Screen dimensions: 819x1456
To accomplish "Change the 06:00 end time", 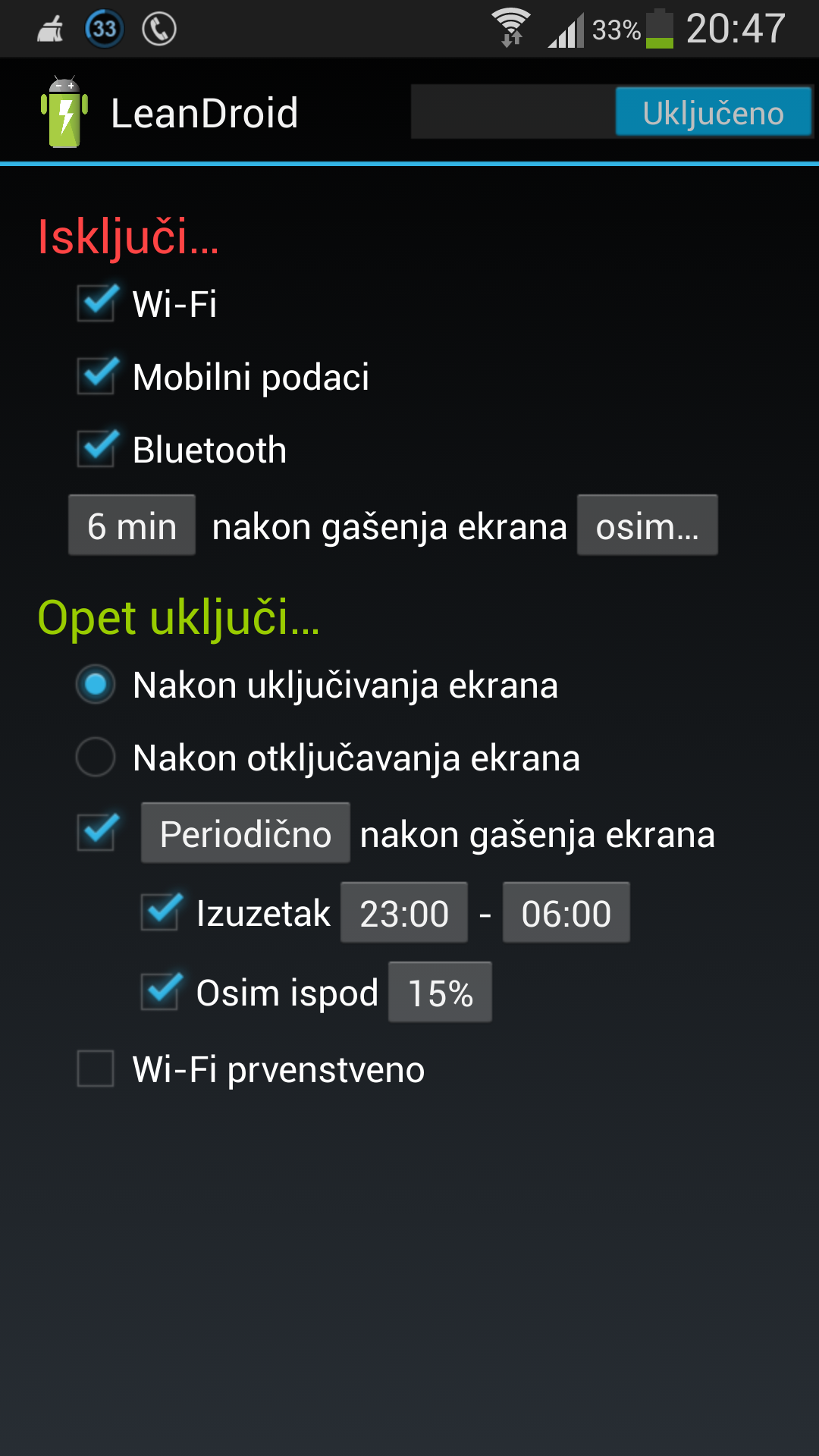I will 566,913.
